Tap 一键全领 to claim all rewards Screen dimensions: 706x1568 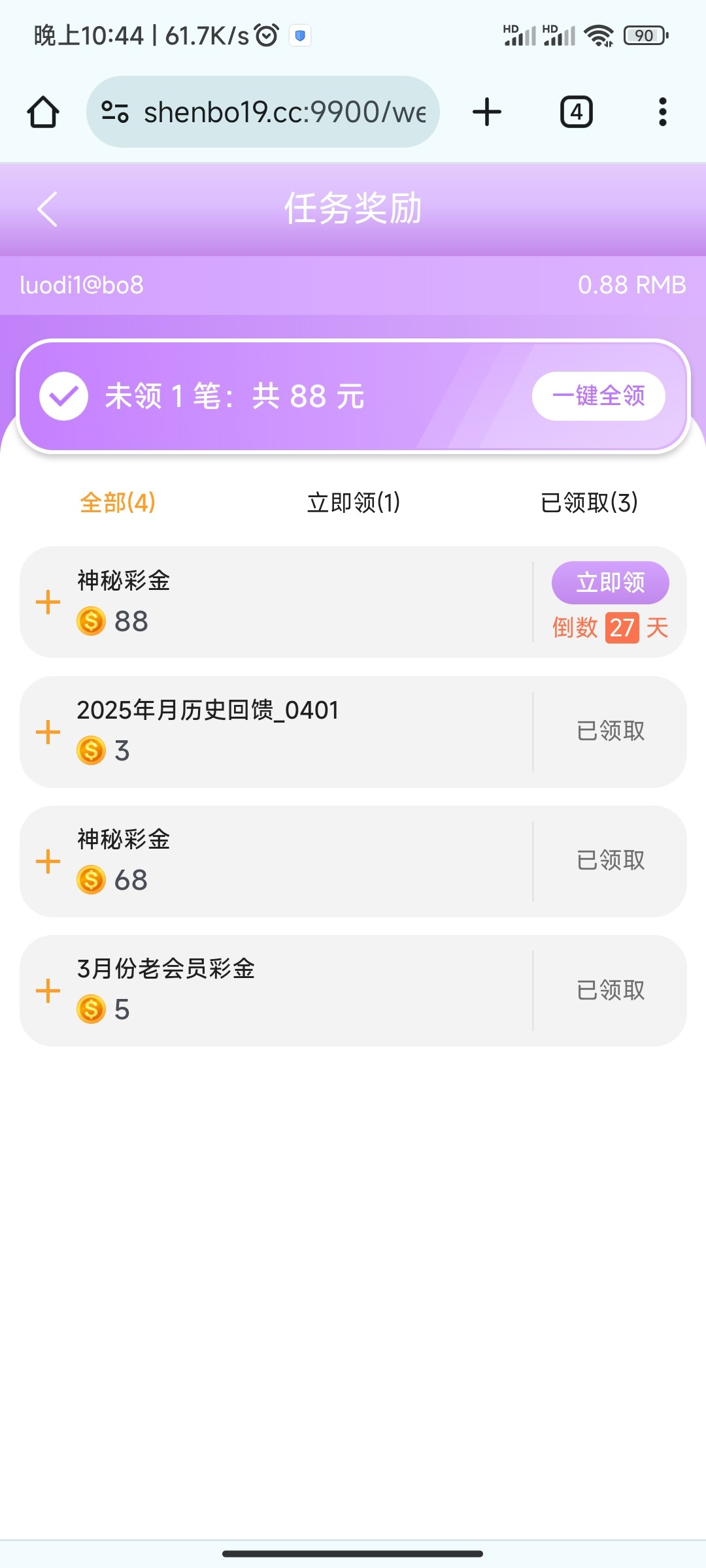[x=599, y=396]
